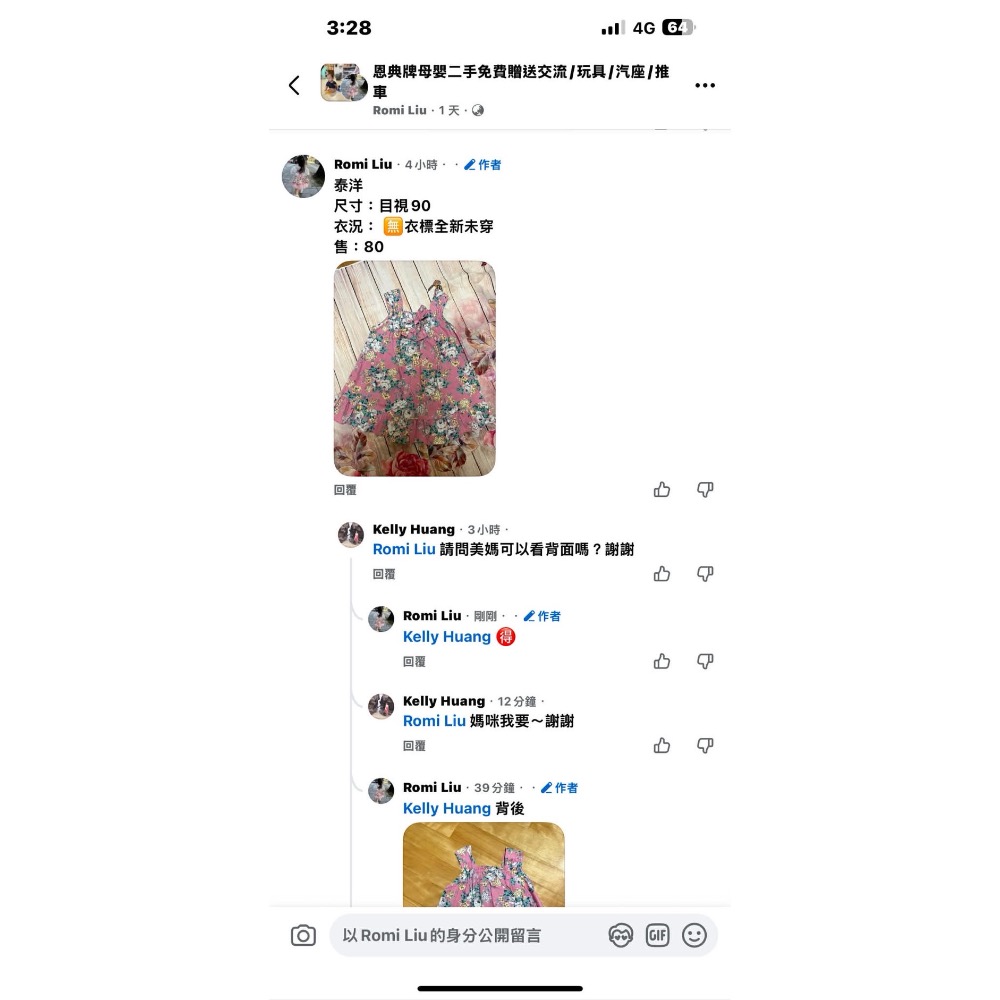Open the avatar sticker picker
The height and width of the screenshot is (1000, 1000).
tap(621, 936)
